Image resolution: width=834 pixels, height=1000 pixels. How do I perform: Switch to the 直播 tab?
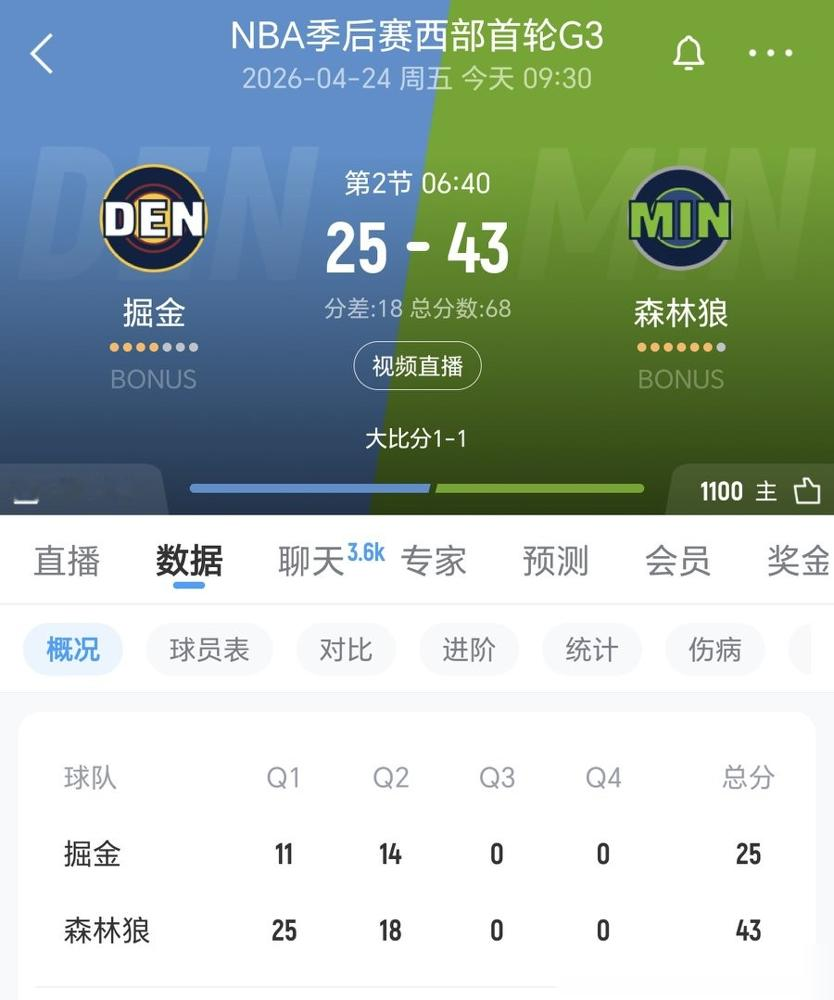tap(67, 561)
